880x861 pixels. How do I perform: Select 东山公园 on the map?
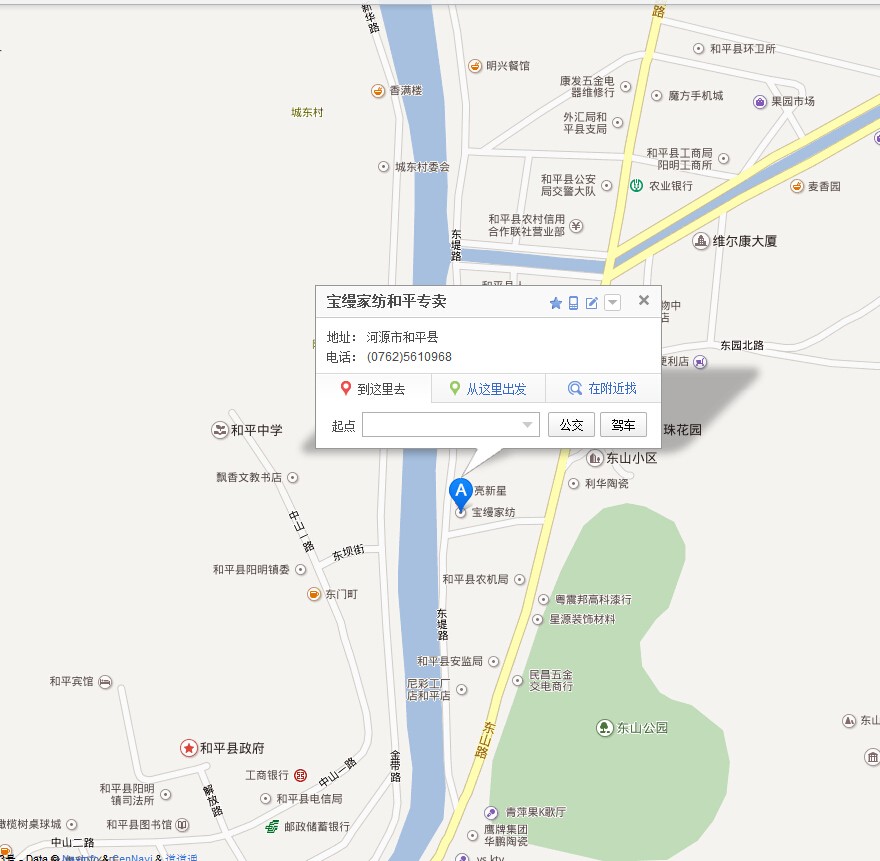(x=632, y=727)
